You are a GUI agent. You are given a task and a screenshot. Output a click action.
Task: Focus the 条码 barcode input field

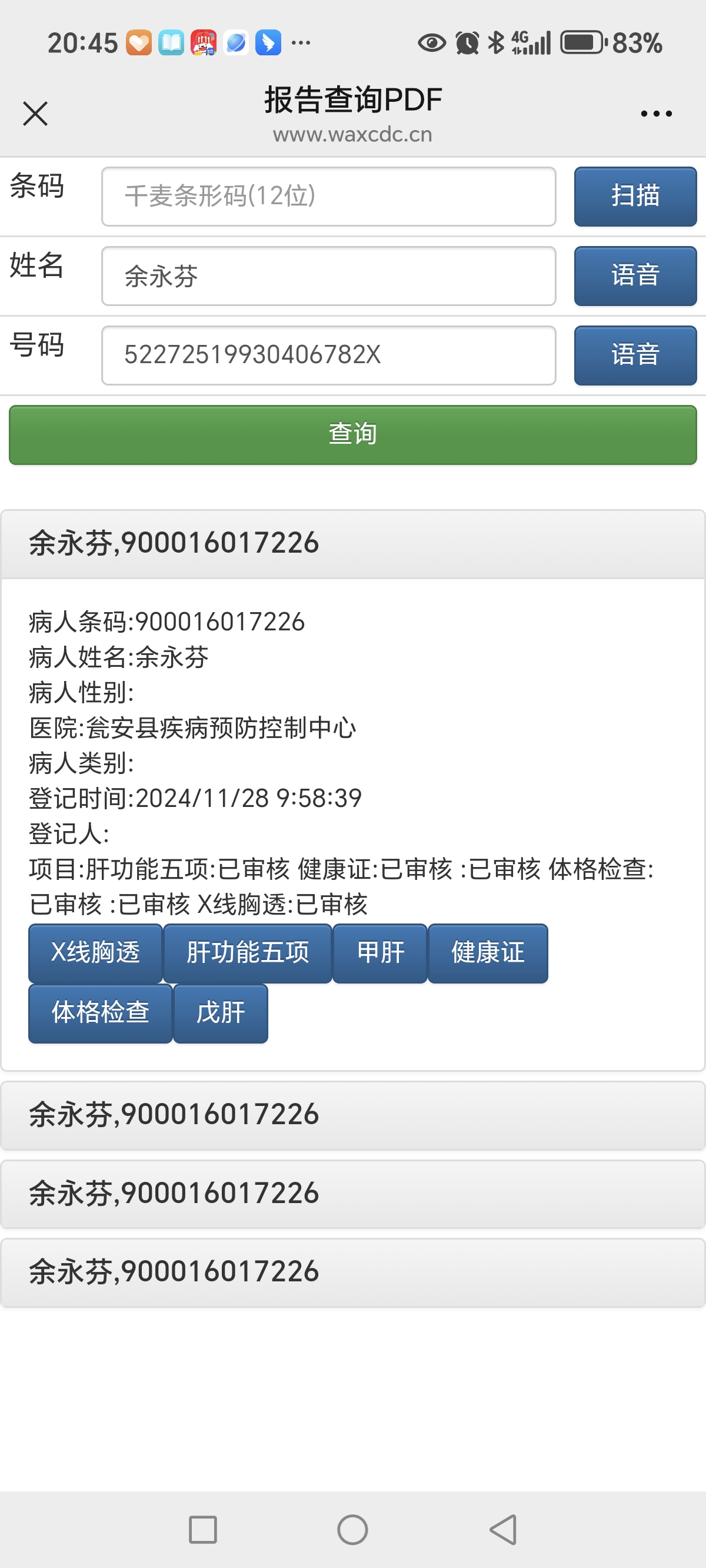pos(328,197)
